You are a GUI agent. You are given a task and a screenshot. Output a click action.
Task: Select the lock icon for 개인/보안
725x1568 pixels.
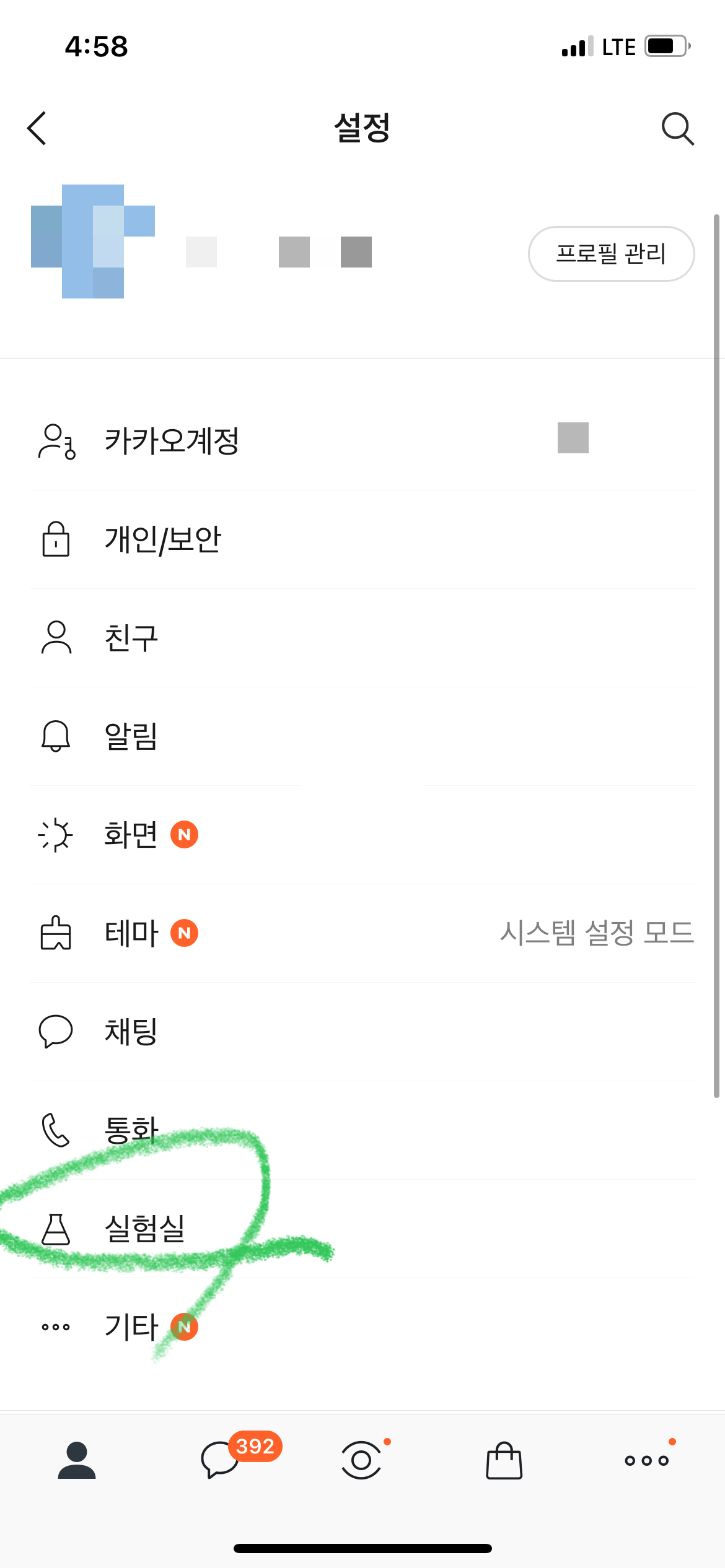point(56,539)
